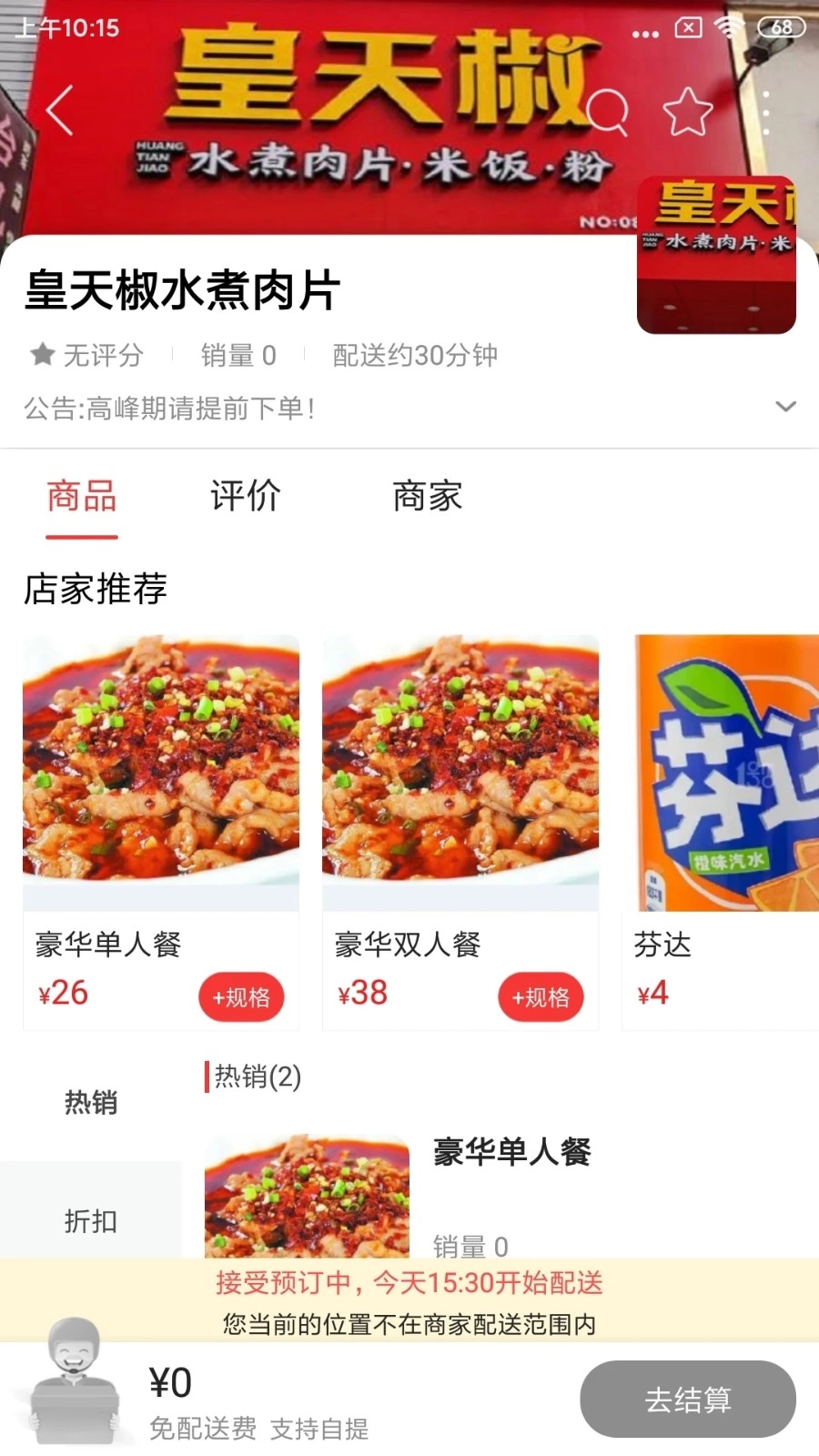
Task: Tap the rating star beside 无评分
Action: coord(42,355)
